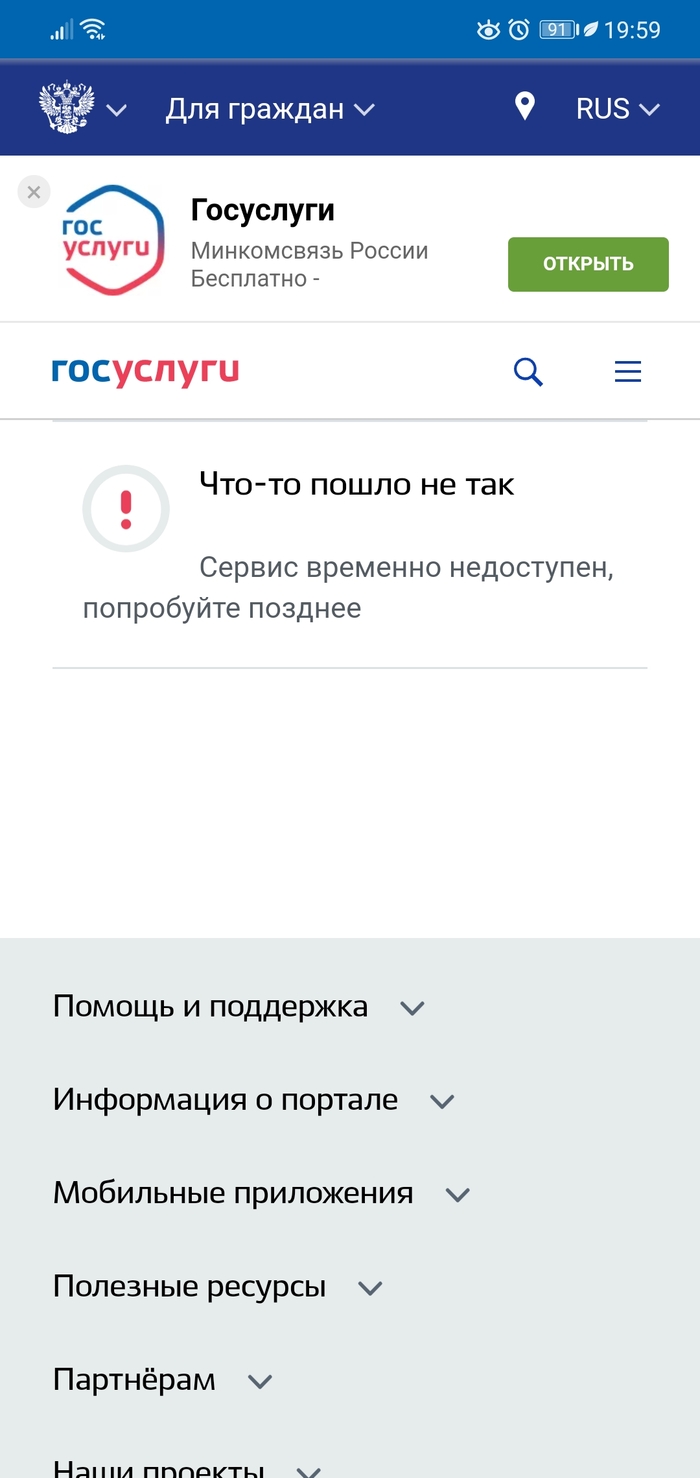Tap the green ОТКРЫТЬ button

588,264
